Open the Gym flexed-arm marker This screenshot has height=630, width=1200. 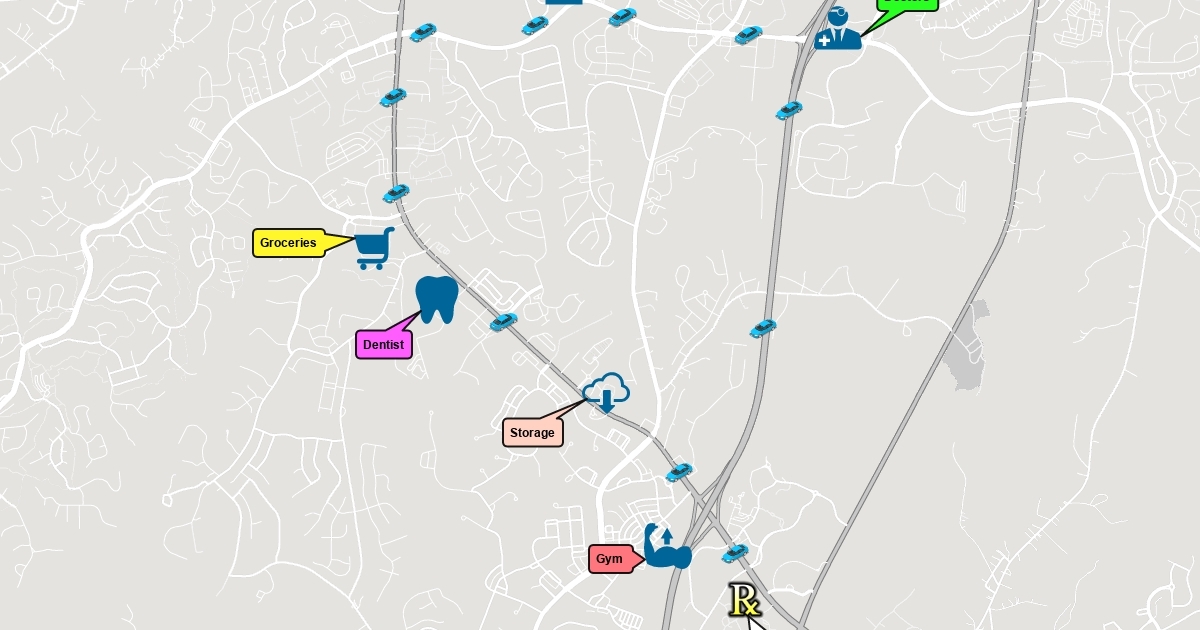point(666,548)
